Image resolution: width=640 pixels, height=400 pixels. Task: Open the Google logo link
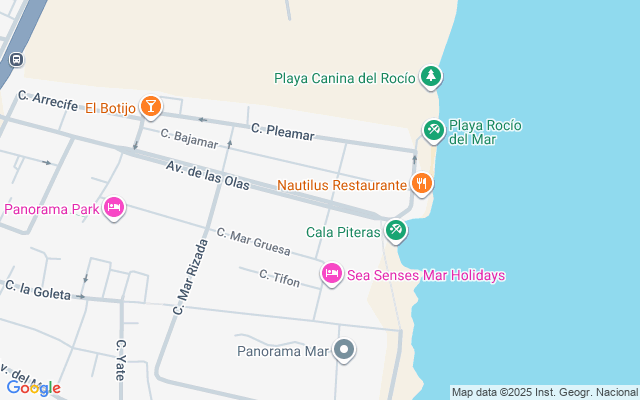click(33, 387)
